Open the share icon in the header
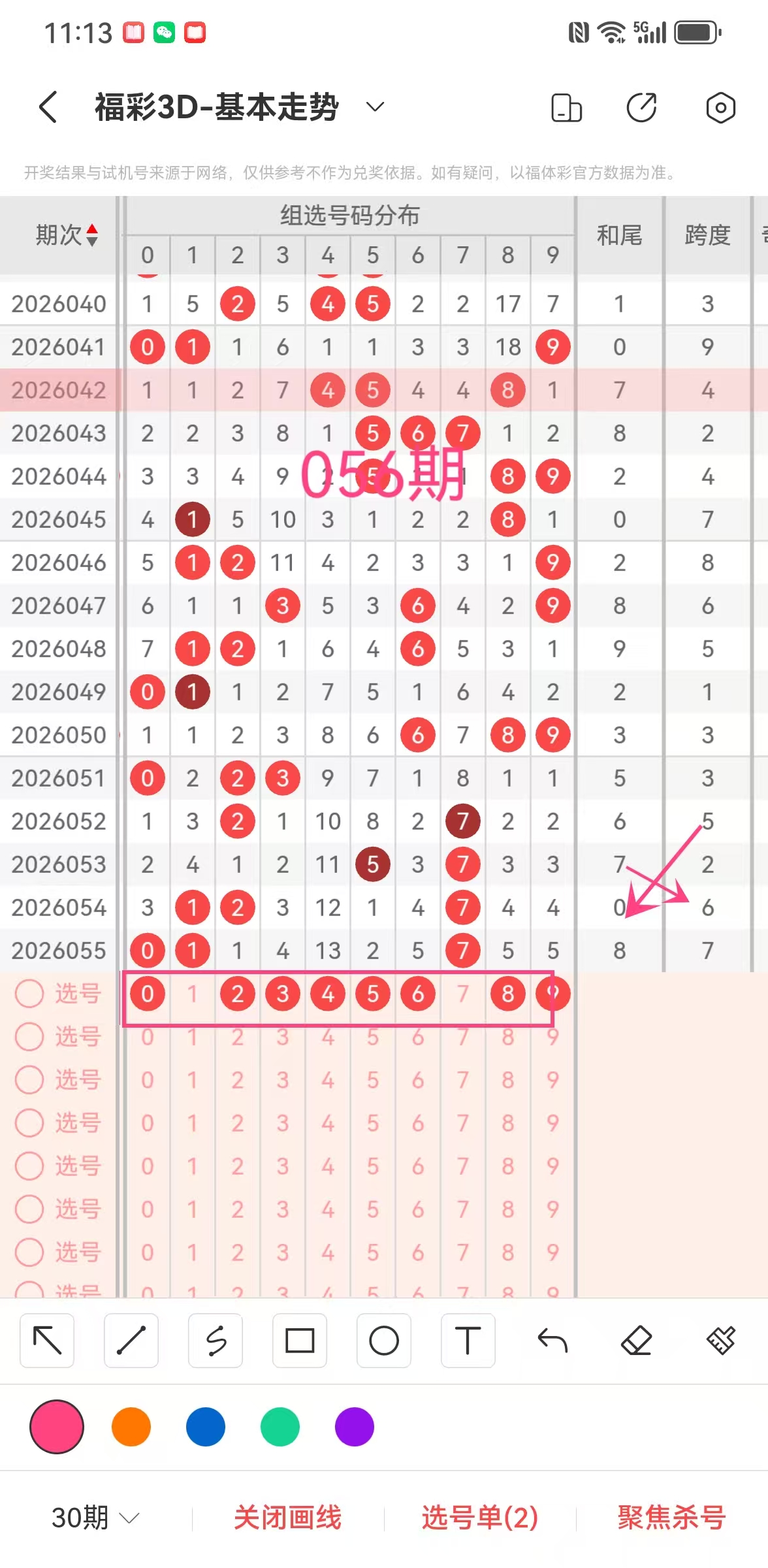This screenshot has width=768, height=1568. (641, 108)
